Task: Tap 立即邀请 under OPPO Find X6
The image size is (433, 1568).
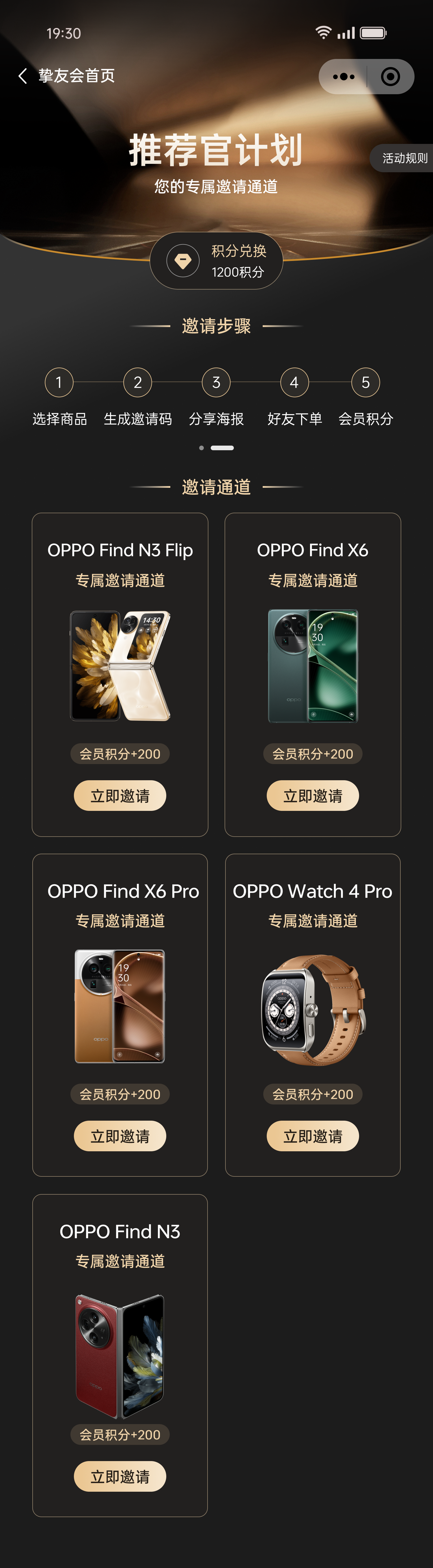Action: 313,796
